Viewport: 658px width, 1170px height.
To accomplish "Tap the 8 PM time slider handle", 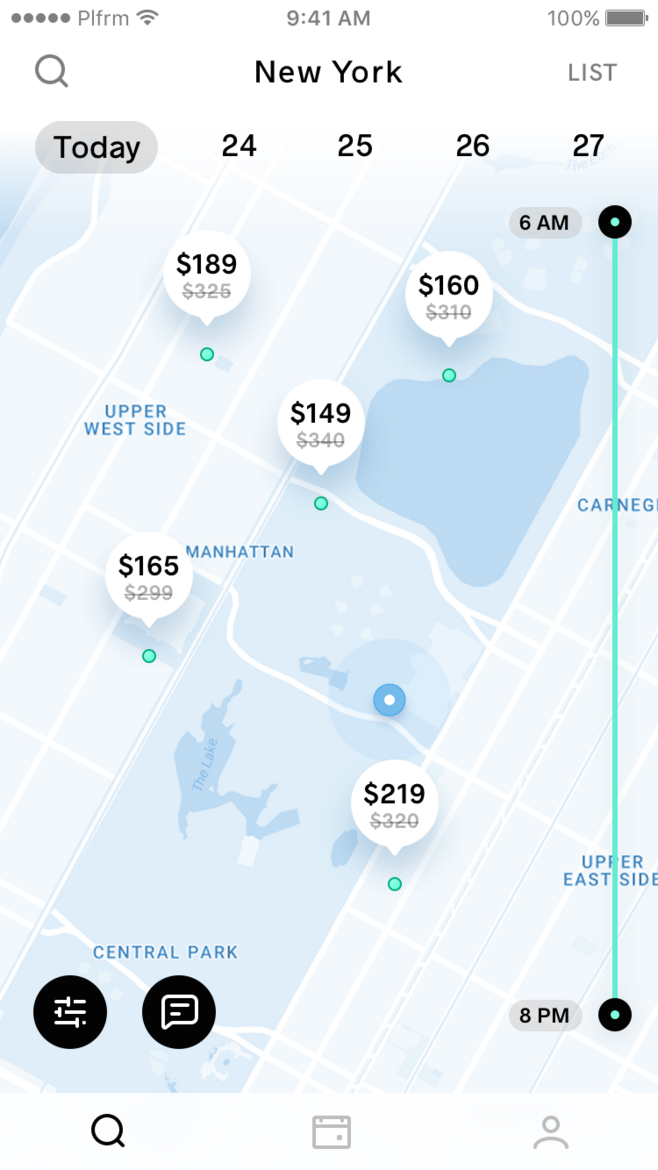I will tap(615, 1015).
